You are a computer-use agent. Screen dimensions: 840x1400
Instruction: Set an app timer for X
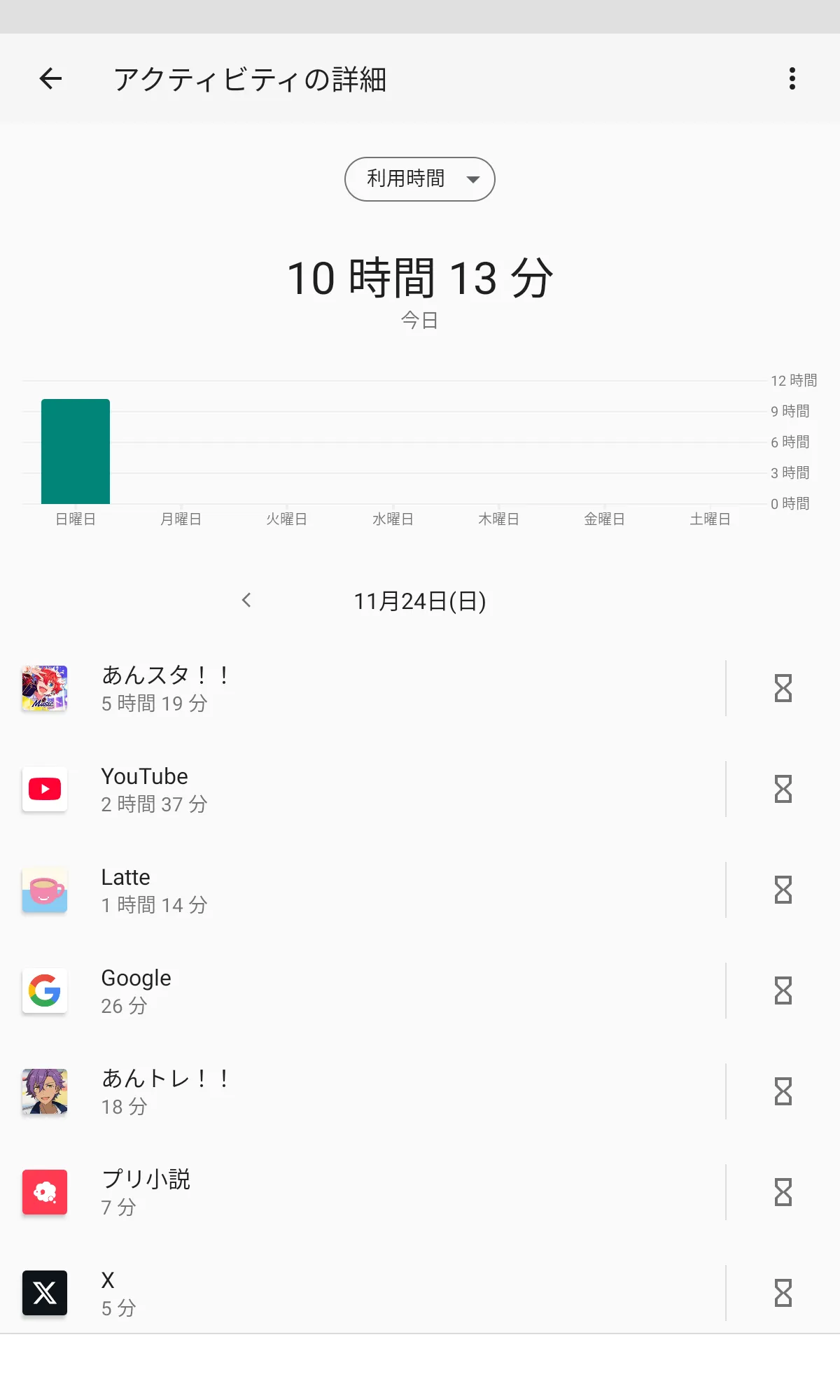(x=783, y=1294)
